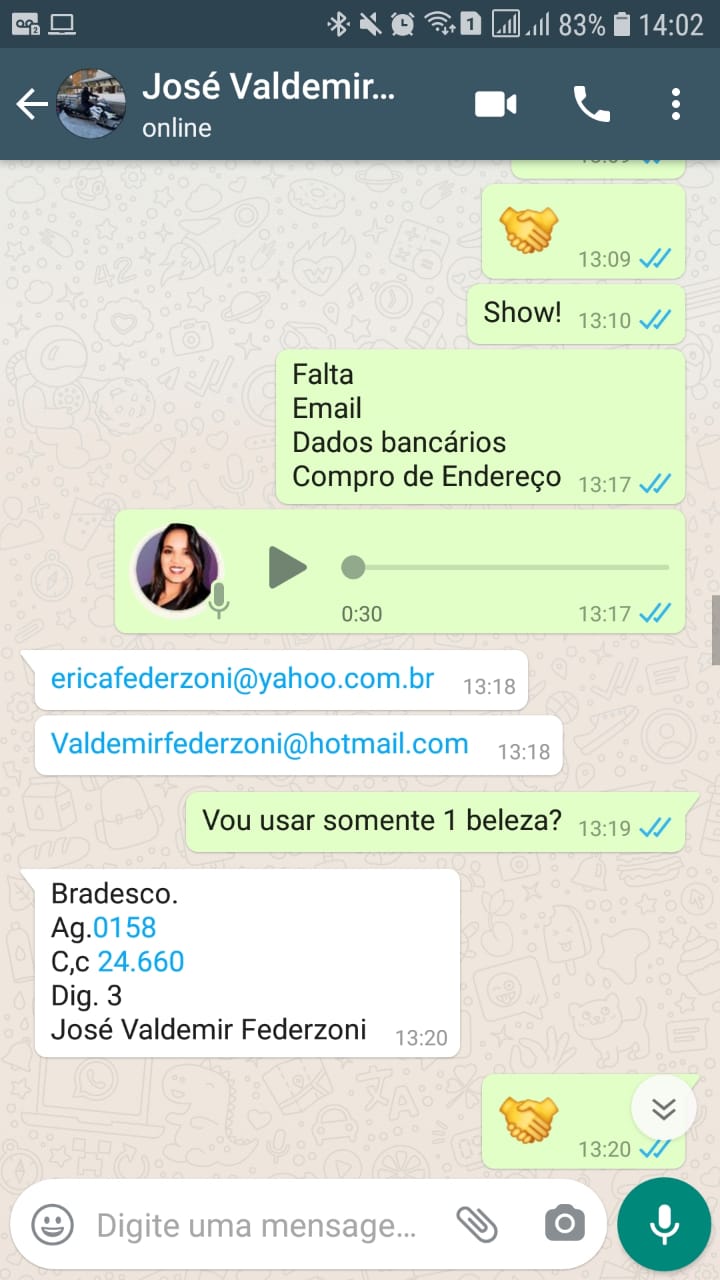The height and width of the screenshot is (1280, 720).
Task: Open the emoji picker
Action: click(52, 1225)
